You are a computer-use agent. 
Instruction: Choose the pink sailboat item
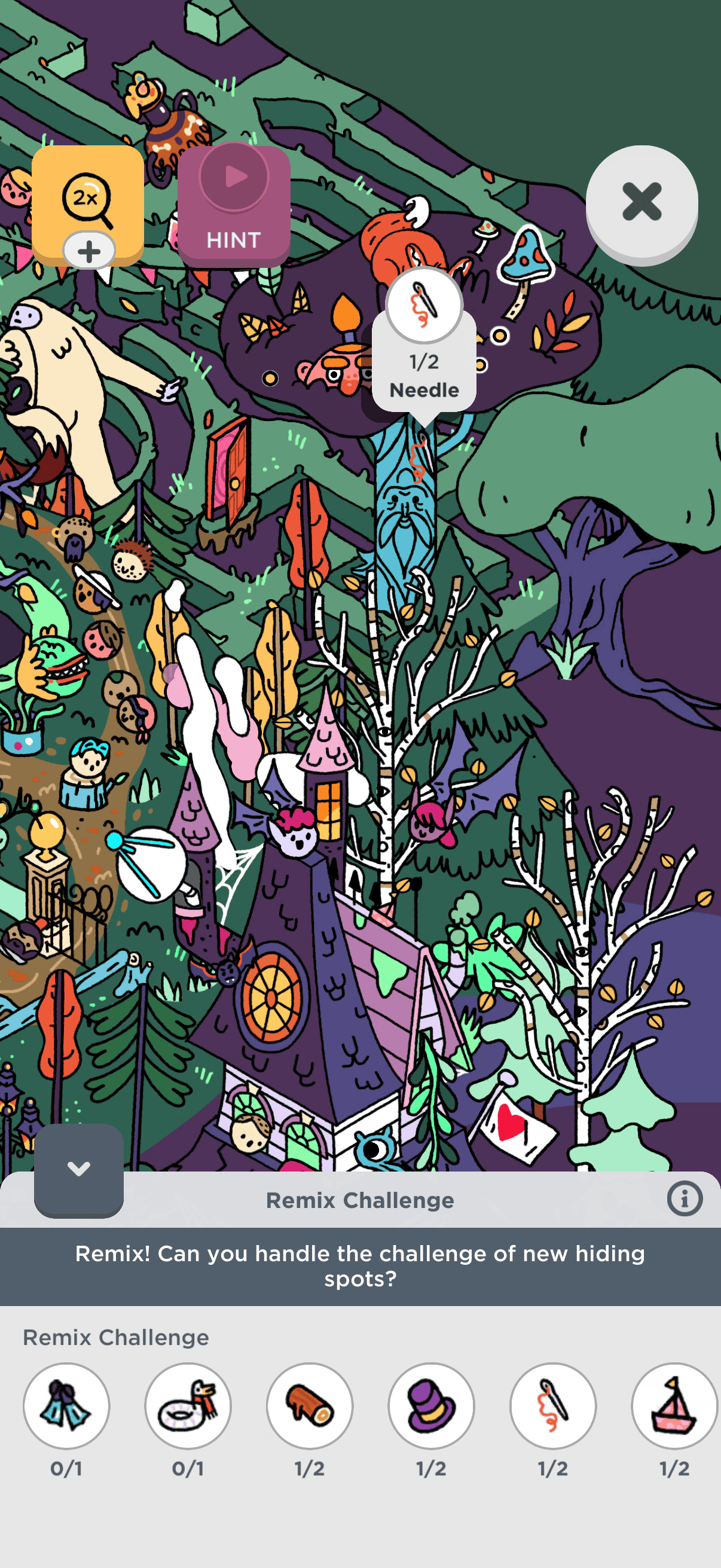[674, 1405]
